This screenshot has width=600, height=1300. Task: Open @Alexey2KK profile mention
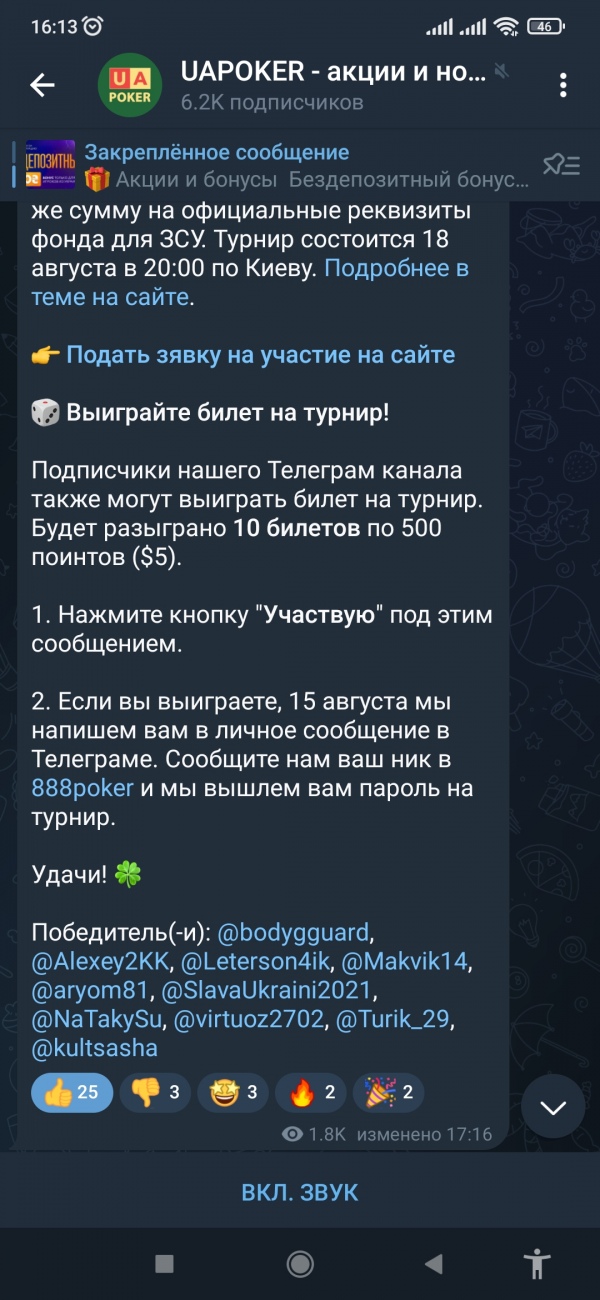point(102,962)
